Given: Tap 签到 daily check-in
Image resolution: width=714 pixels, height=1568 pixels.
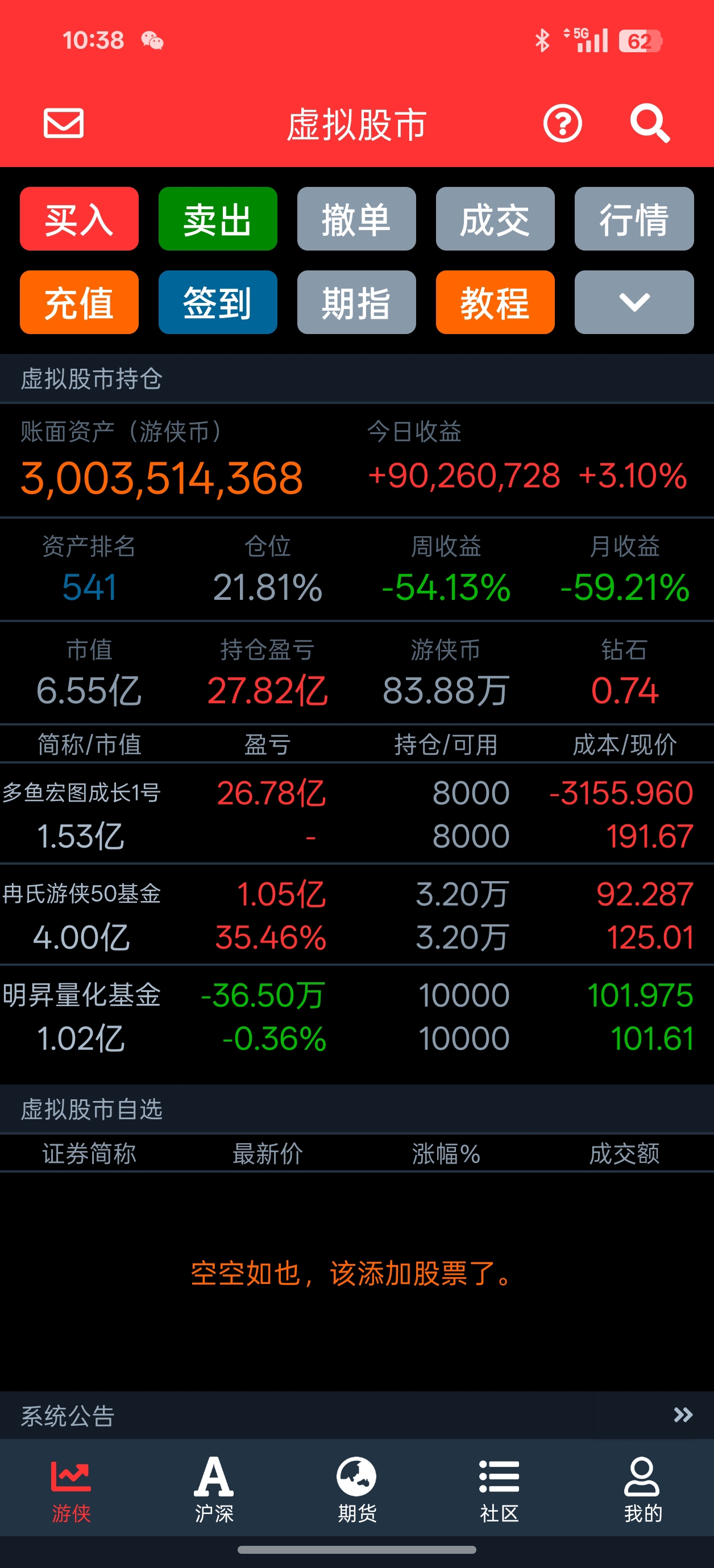Looking at the screenshot, I should [x=218, y=302].
